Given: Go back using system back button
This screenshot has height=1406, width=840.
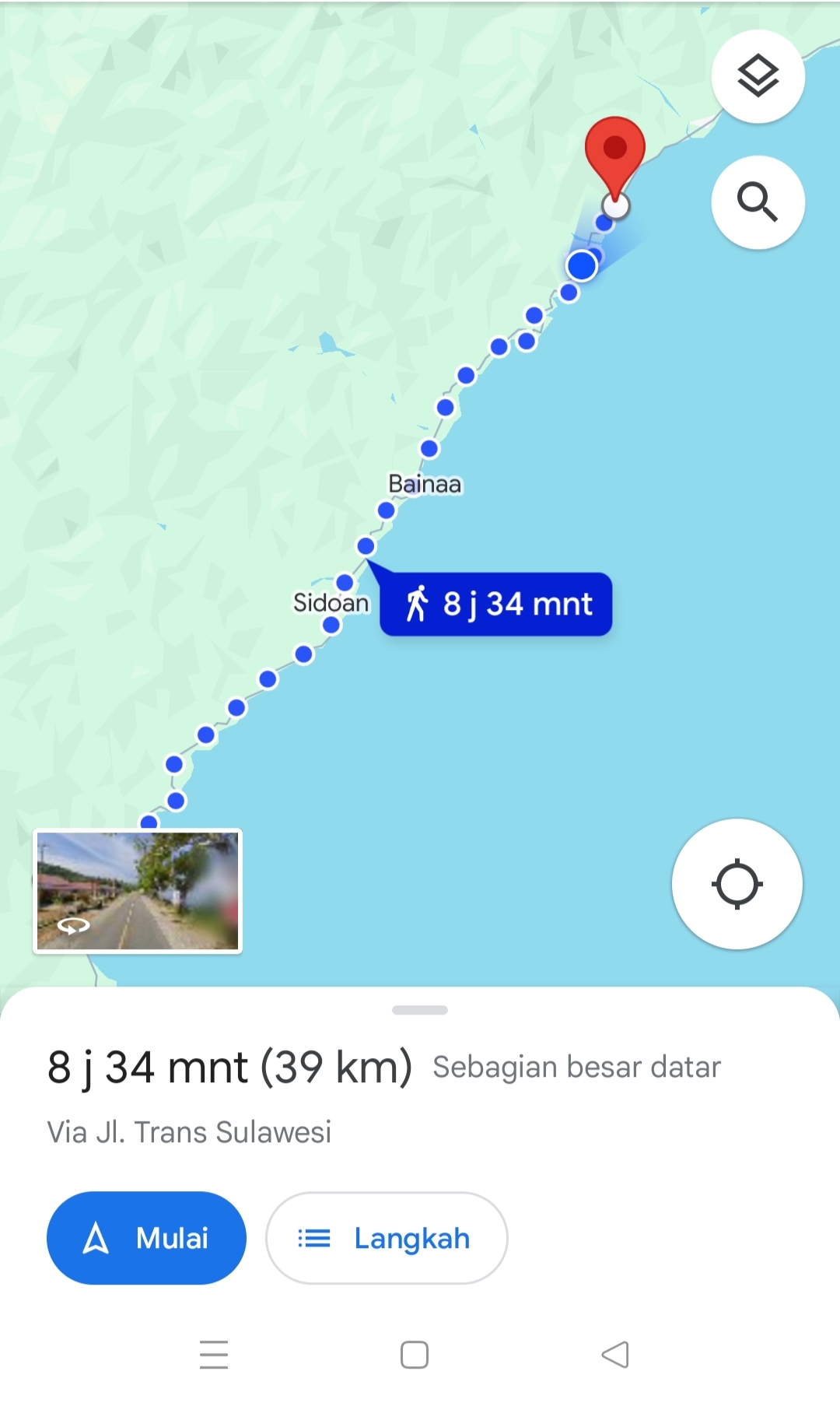Looking at the screenshot, I should coord(615,1355).
